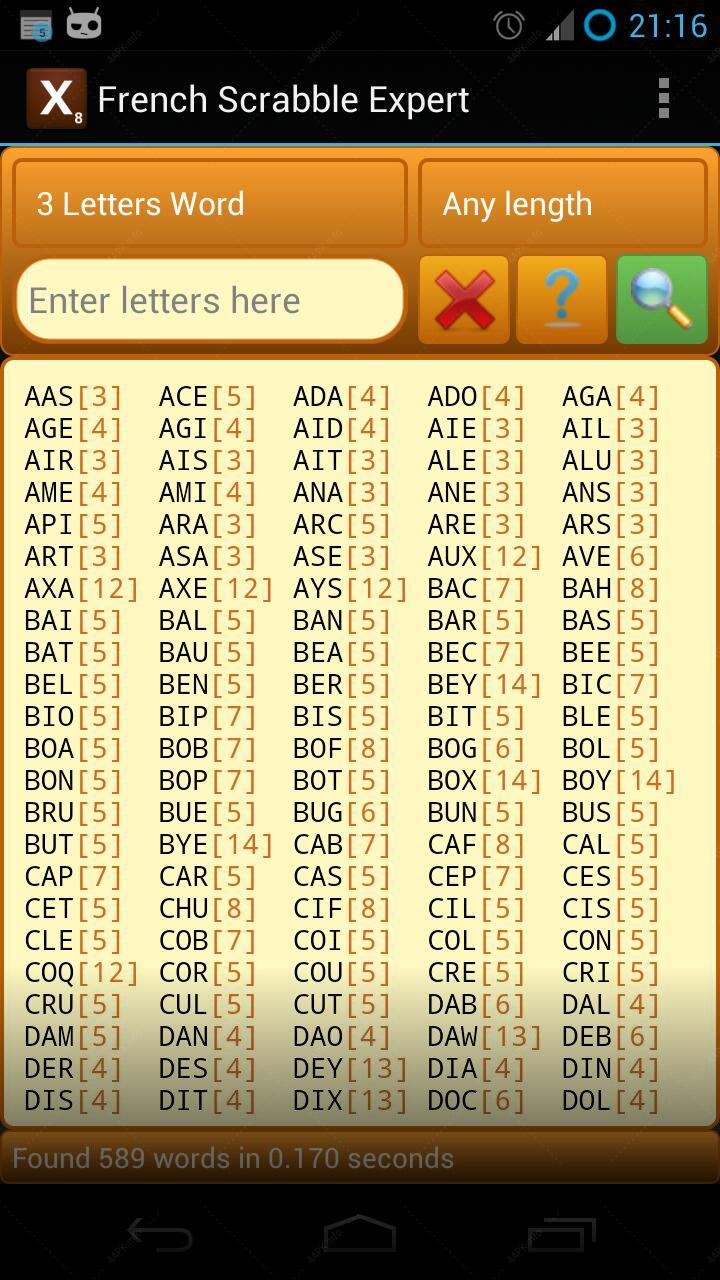Screen dimensions: 720x1280
Task: Open the overflow menu
Action: (x=664, y=98)
